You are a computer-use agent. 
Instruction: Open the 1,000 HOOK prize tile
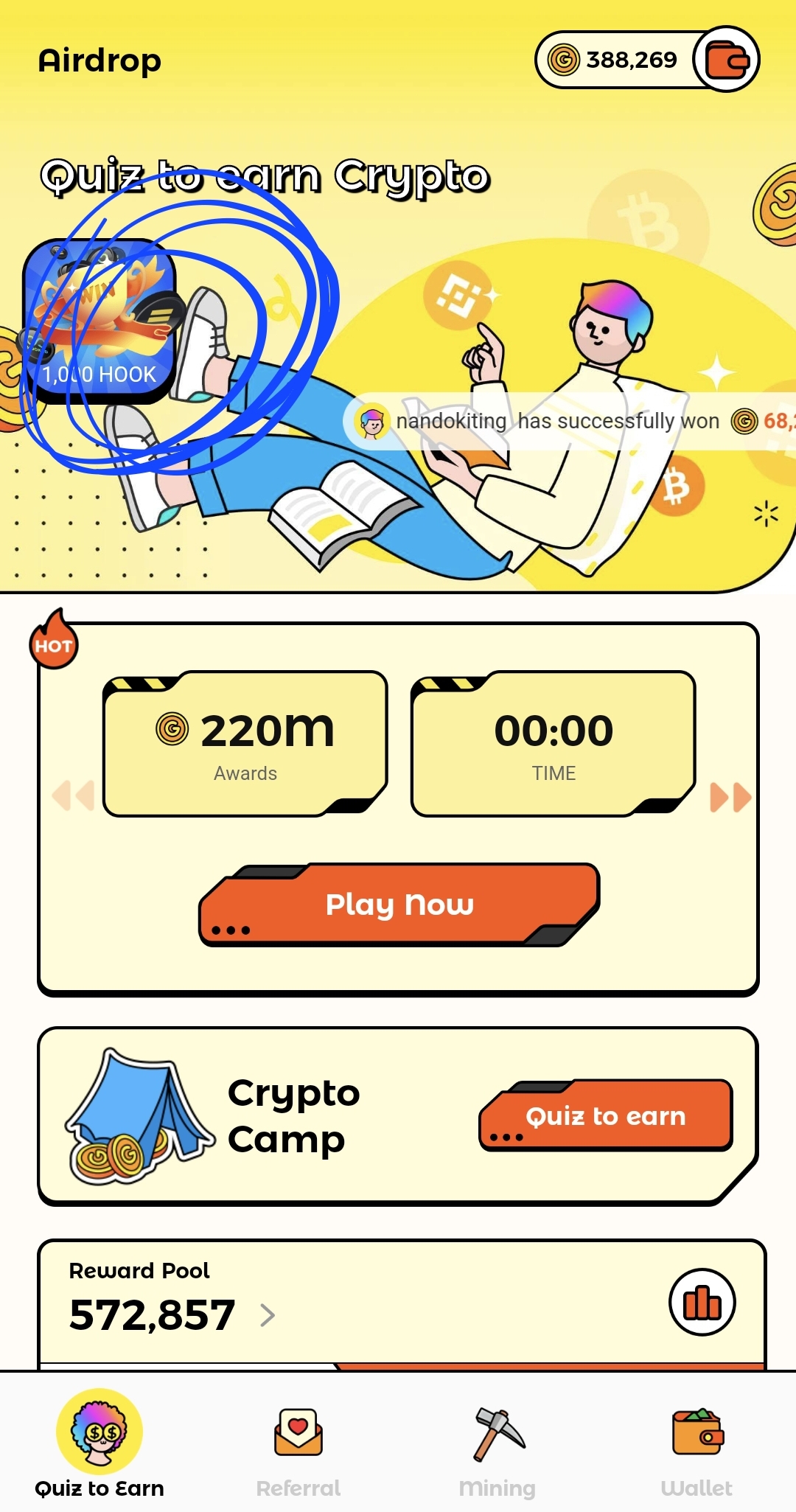[99, 321]
